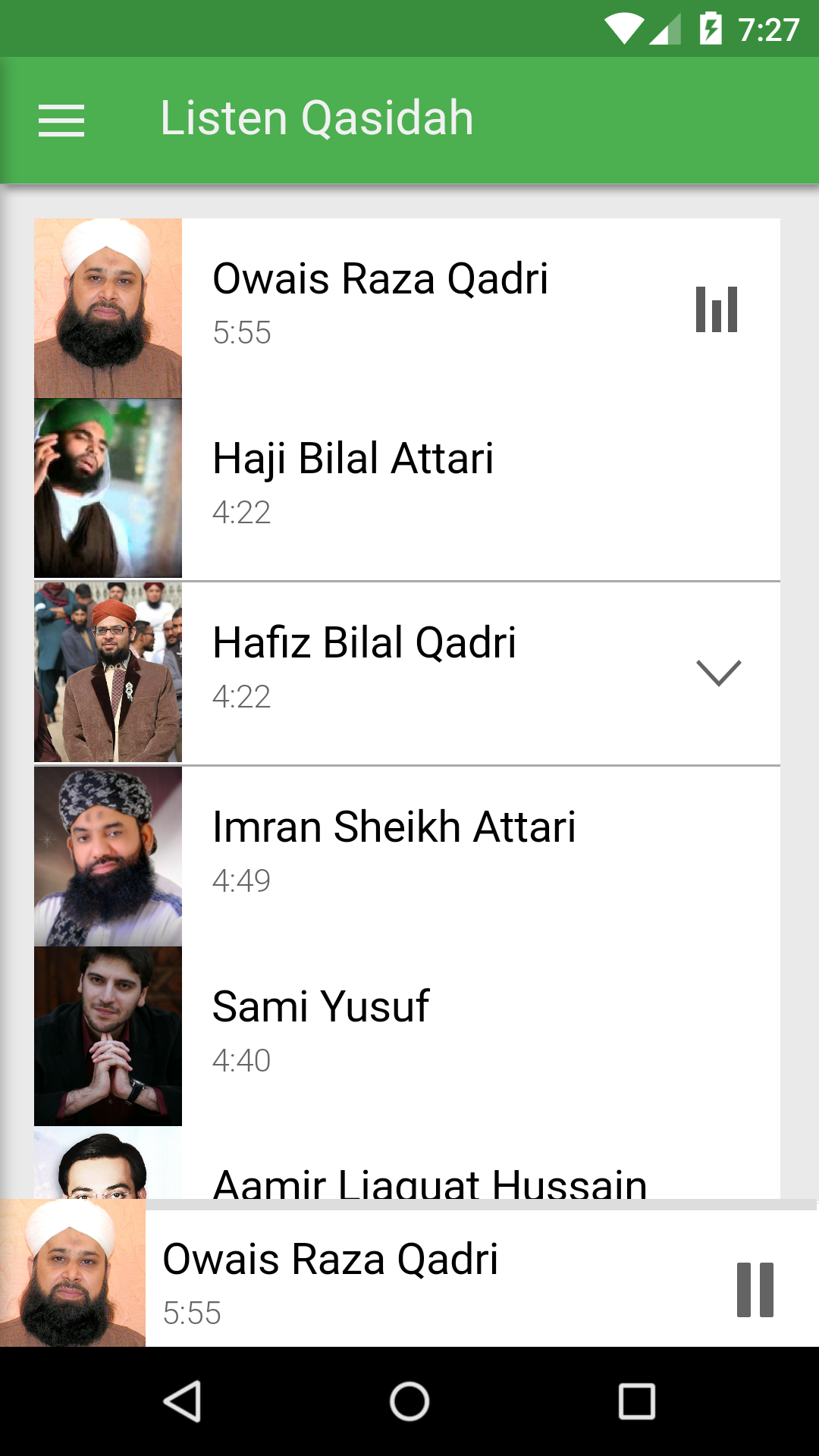Open Aamir Liaquat Hussain track
Viewport: 819px width, 1456px height.
point(407,1163)
